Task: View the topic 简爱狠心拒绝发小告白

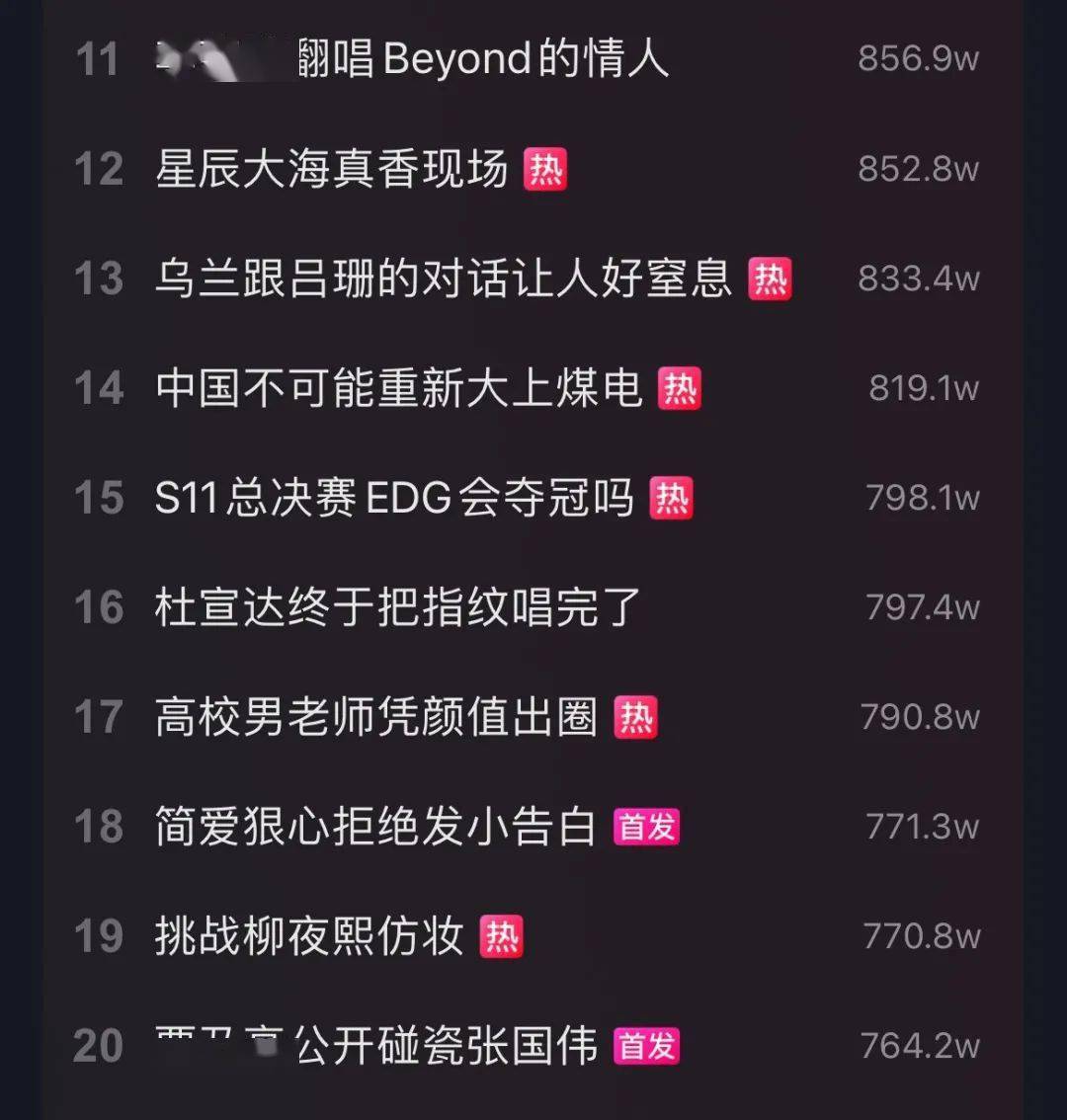Action: click(x=375, y=827)
